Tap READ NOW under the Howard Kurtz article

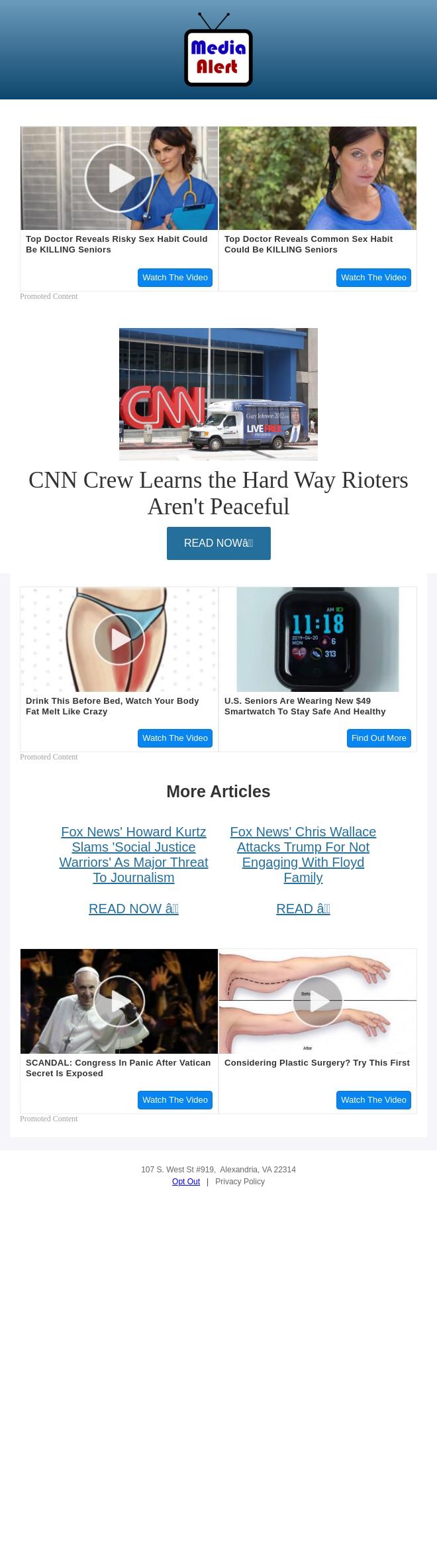point(134,909)
